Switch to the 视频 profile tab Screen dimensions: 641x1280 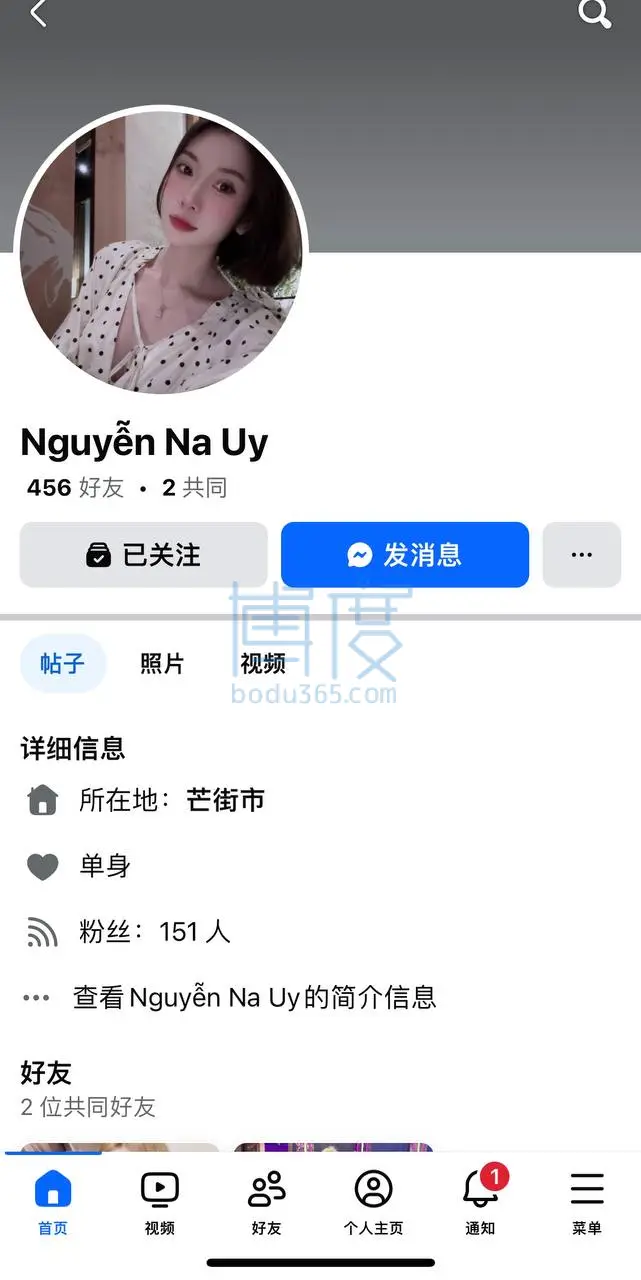[263, 663]
